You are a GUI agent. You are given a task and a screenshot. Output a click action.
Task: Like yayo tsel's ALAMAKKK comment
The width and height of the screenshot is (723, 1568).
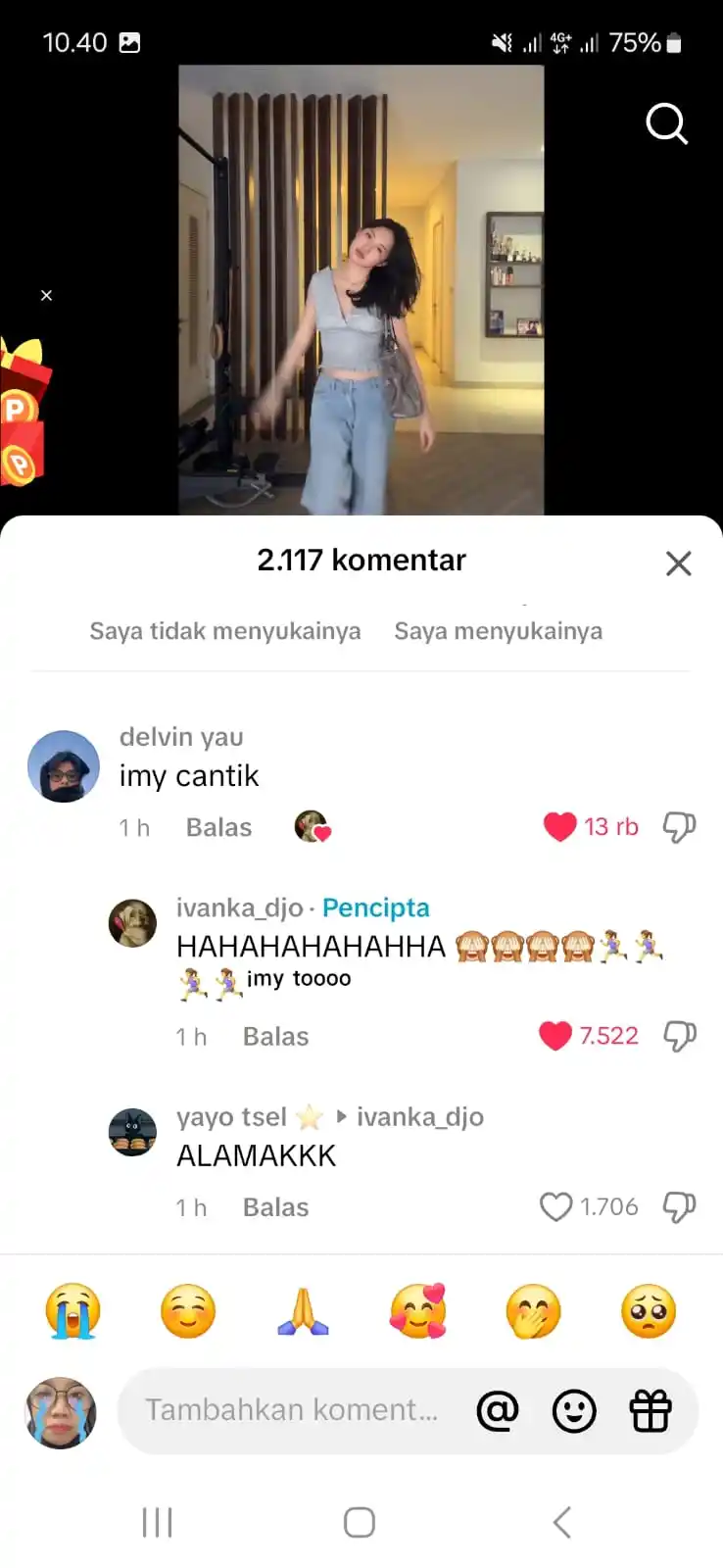coord(556,1206)
